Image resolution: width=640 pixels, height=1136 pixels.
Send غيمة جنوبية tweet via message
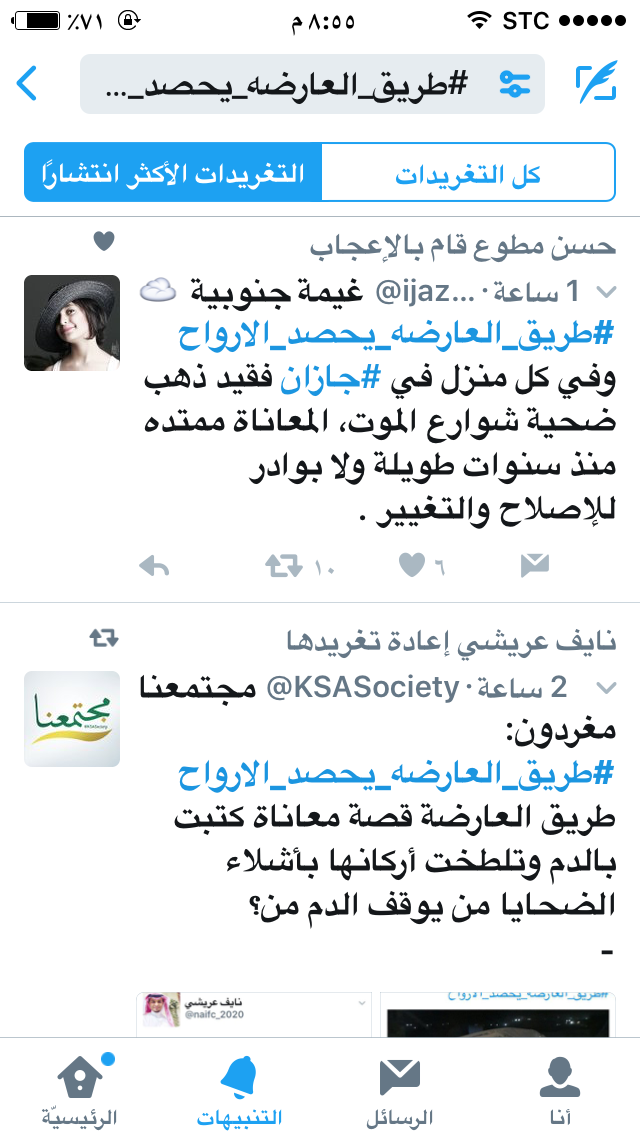click(x=535, y=566)
